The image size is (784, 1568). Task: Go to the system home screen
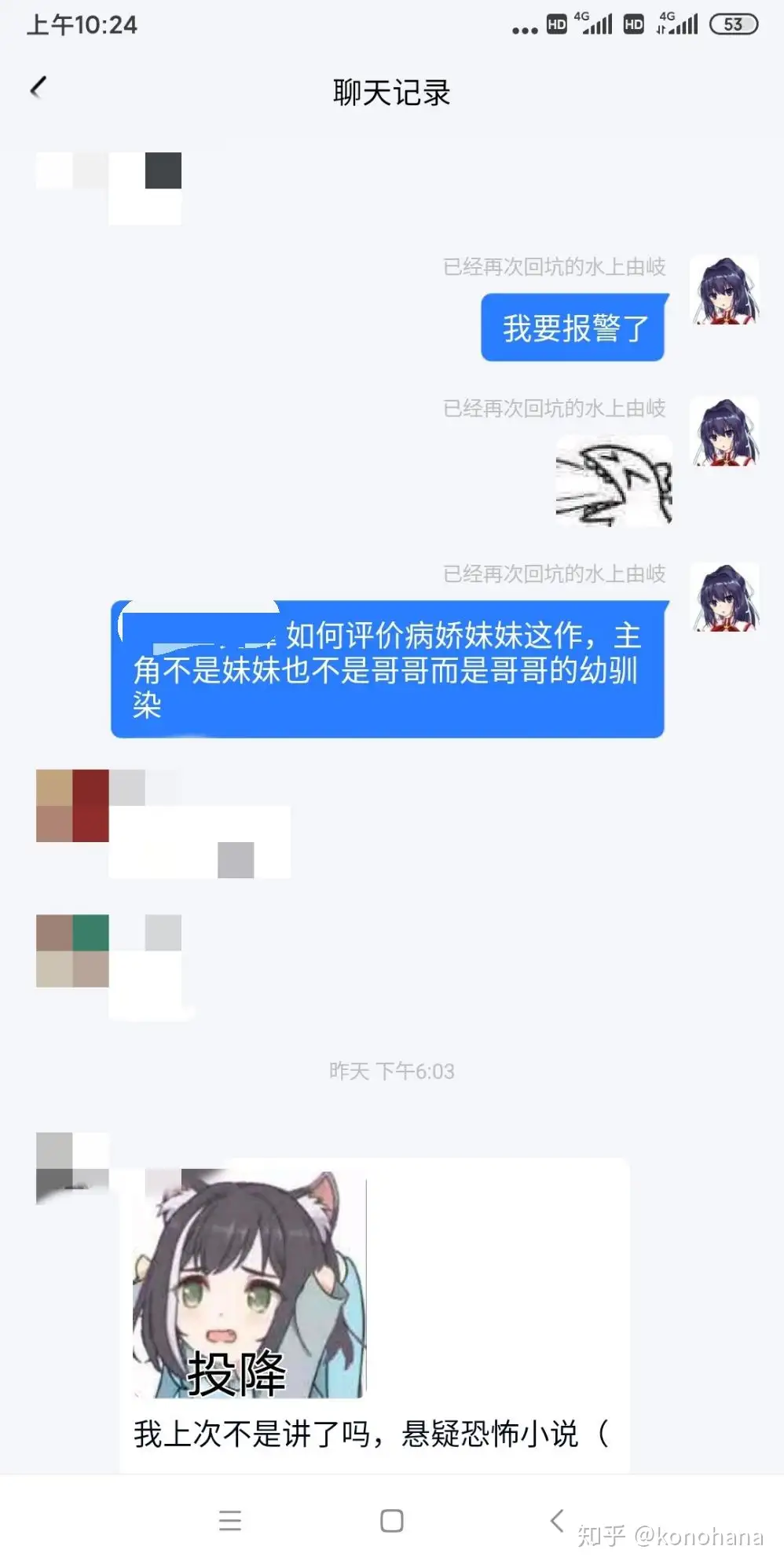click(x=391, y=1521)
